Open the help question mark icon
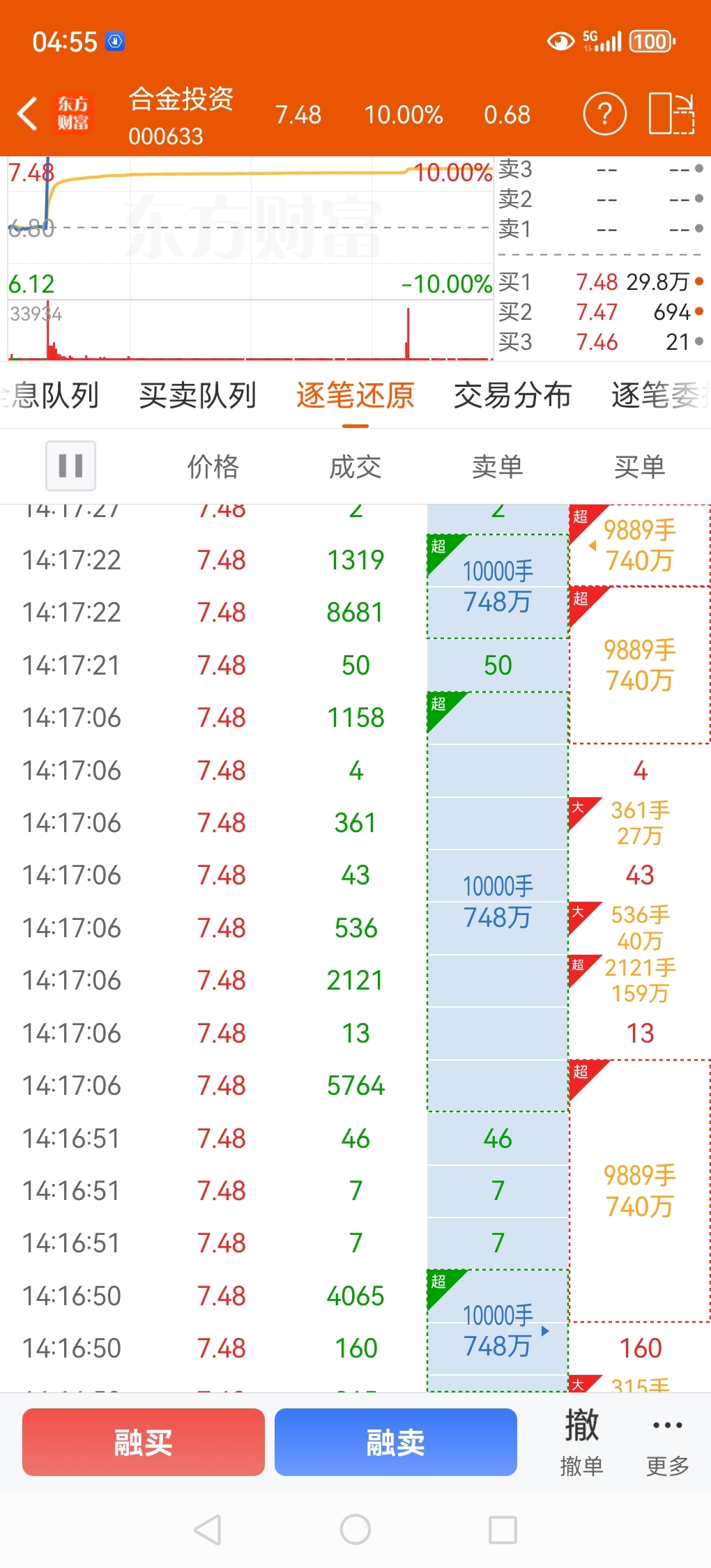Image resolution: width=711 pixels, height=1568 pixels. pyautogui.click(x=604, y=114)
